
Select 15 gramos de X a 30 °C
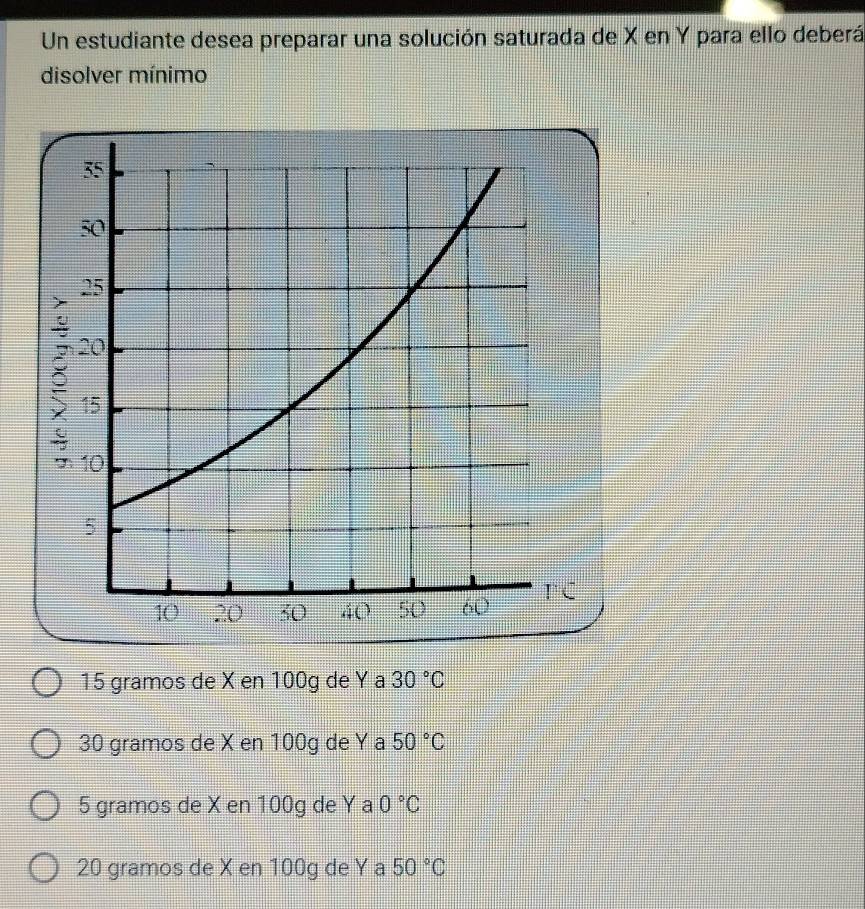point(47,684)
